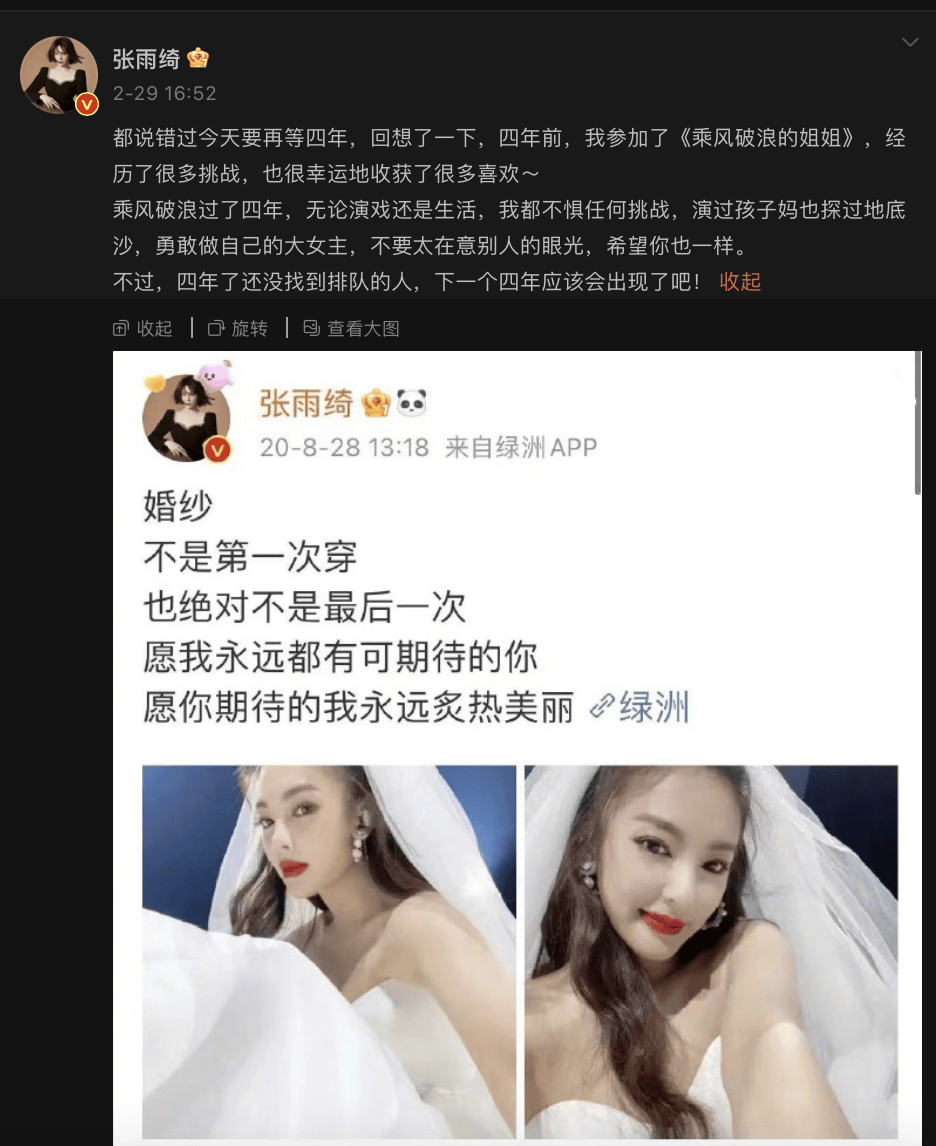View full size with 查看大图

tap(352, 328)
